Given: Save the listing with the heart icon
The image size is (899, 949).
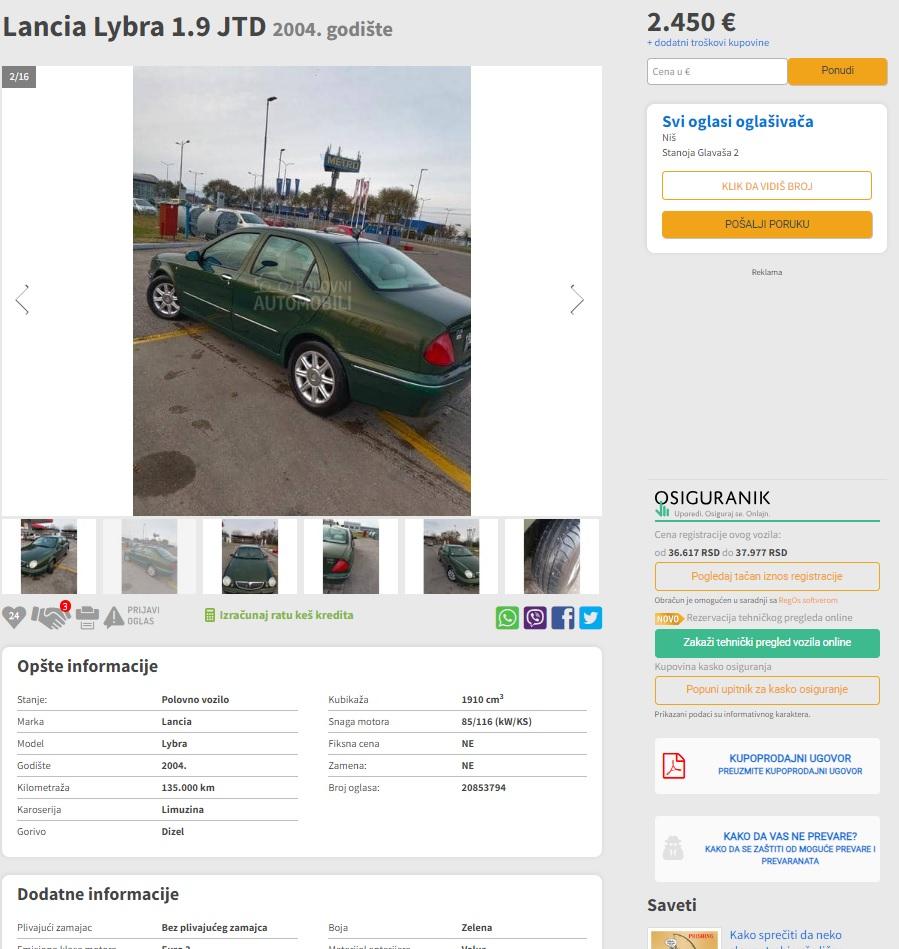Looking at the screenshot, I should [13, 617].
